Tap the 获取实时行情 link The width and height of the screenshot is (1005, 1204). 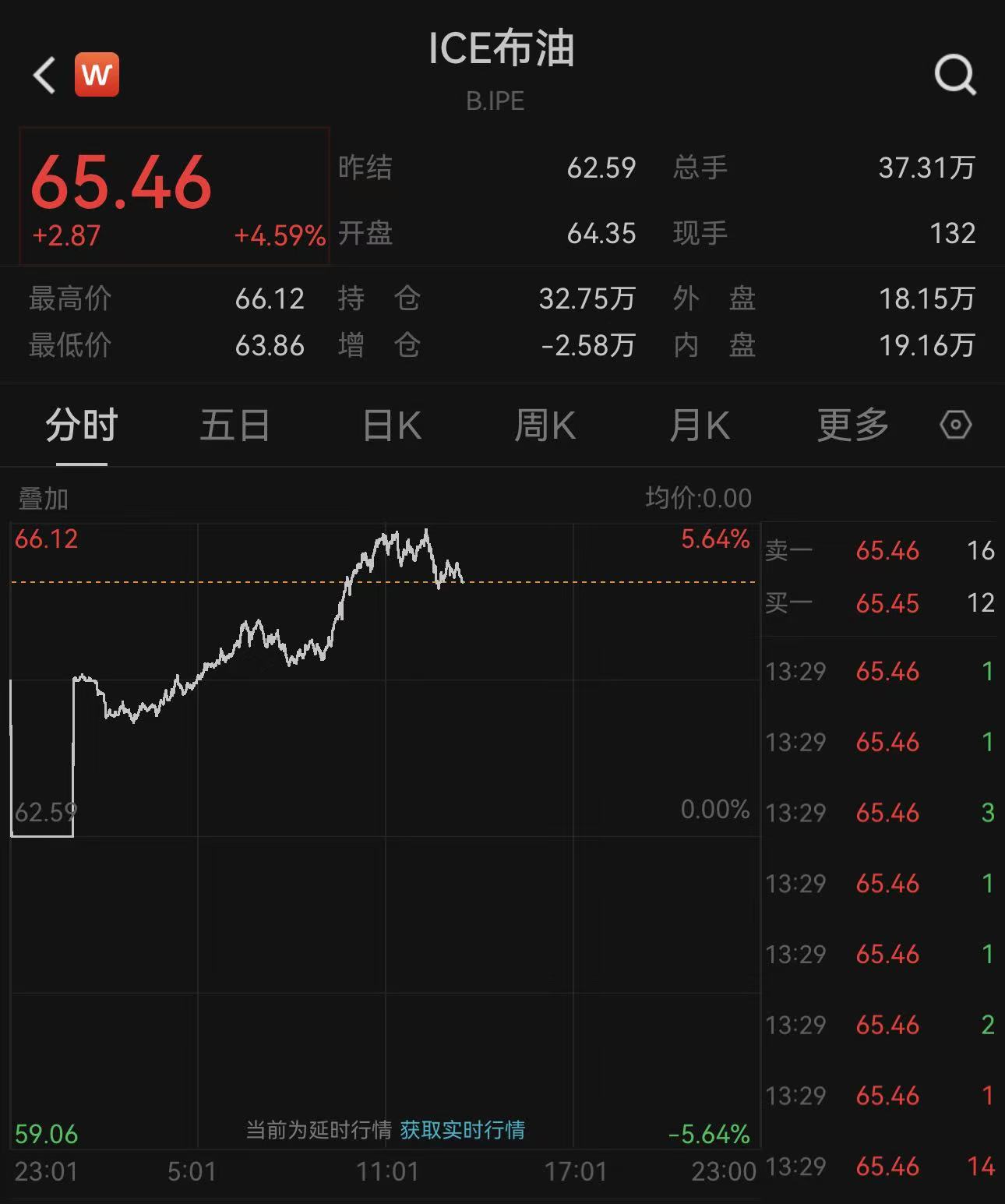(x=462, y=1130)
